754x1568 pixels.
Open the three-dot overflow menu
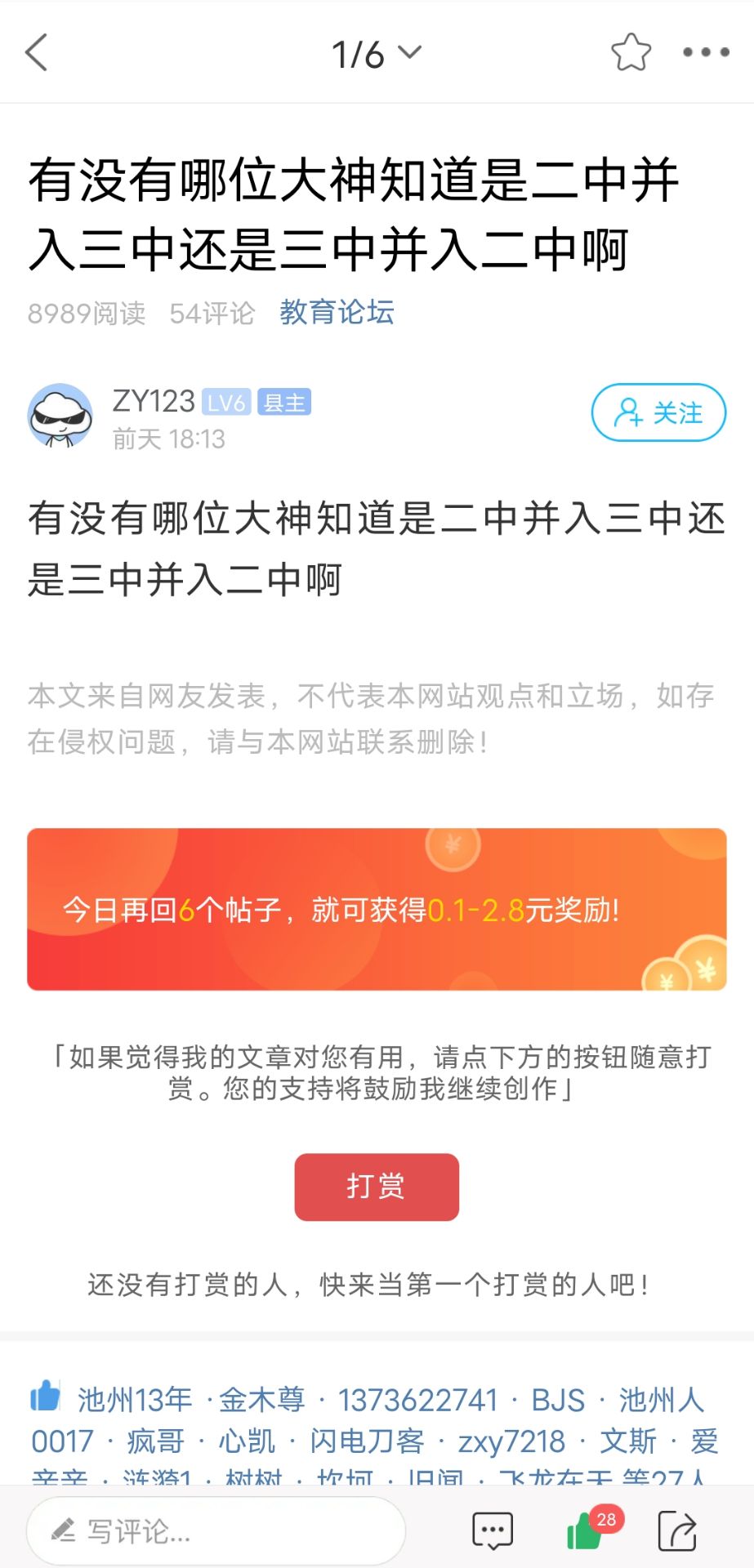tap(706, 53)
